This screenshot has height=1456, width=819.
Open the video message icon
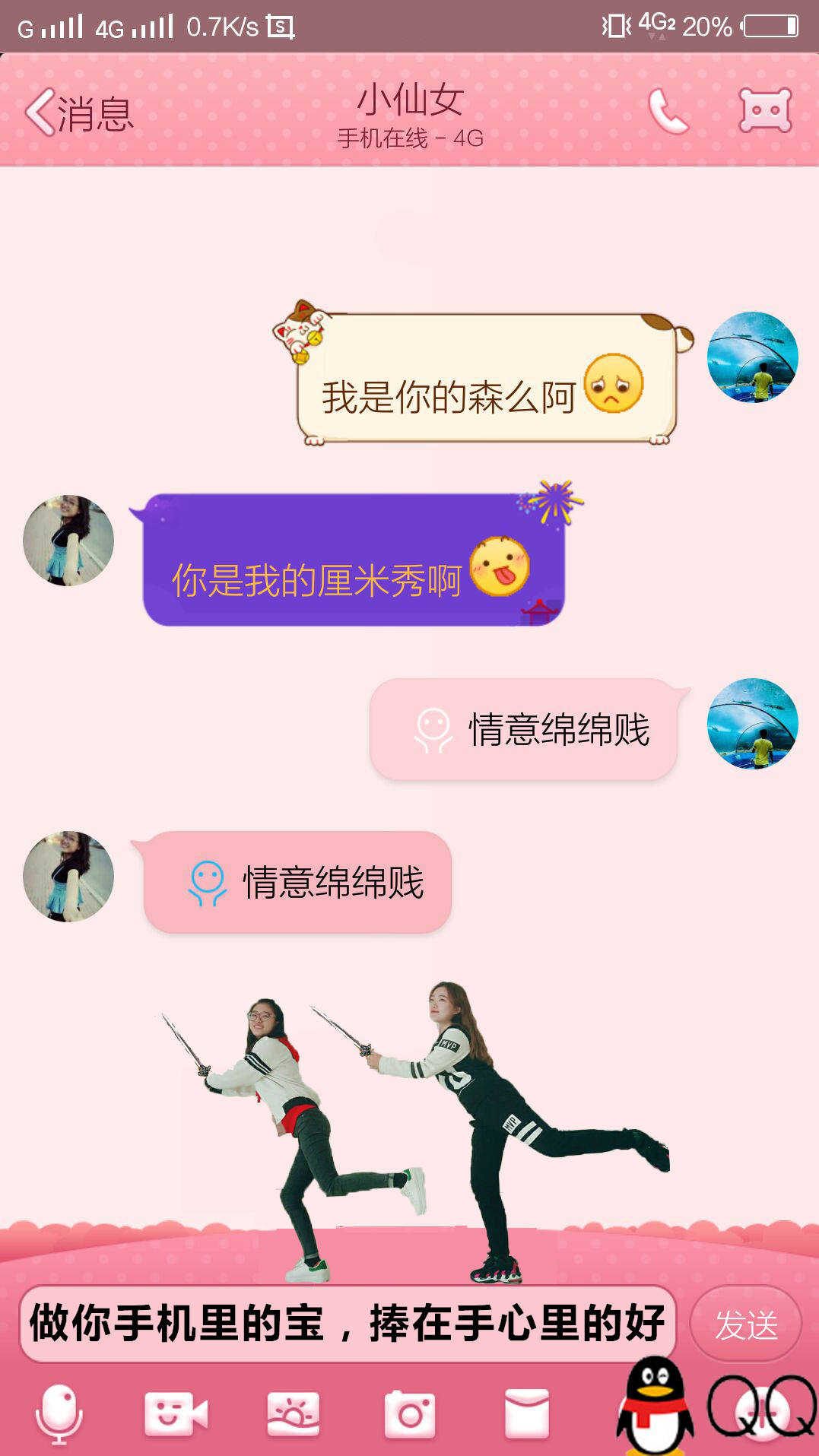176,1413
